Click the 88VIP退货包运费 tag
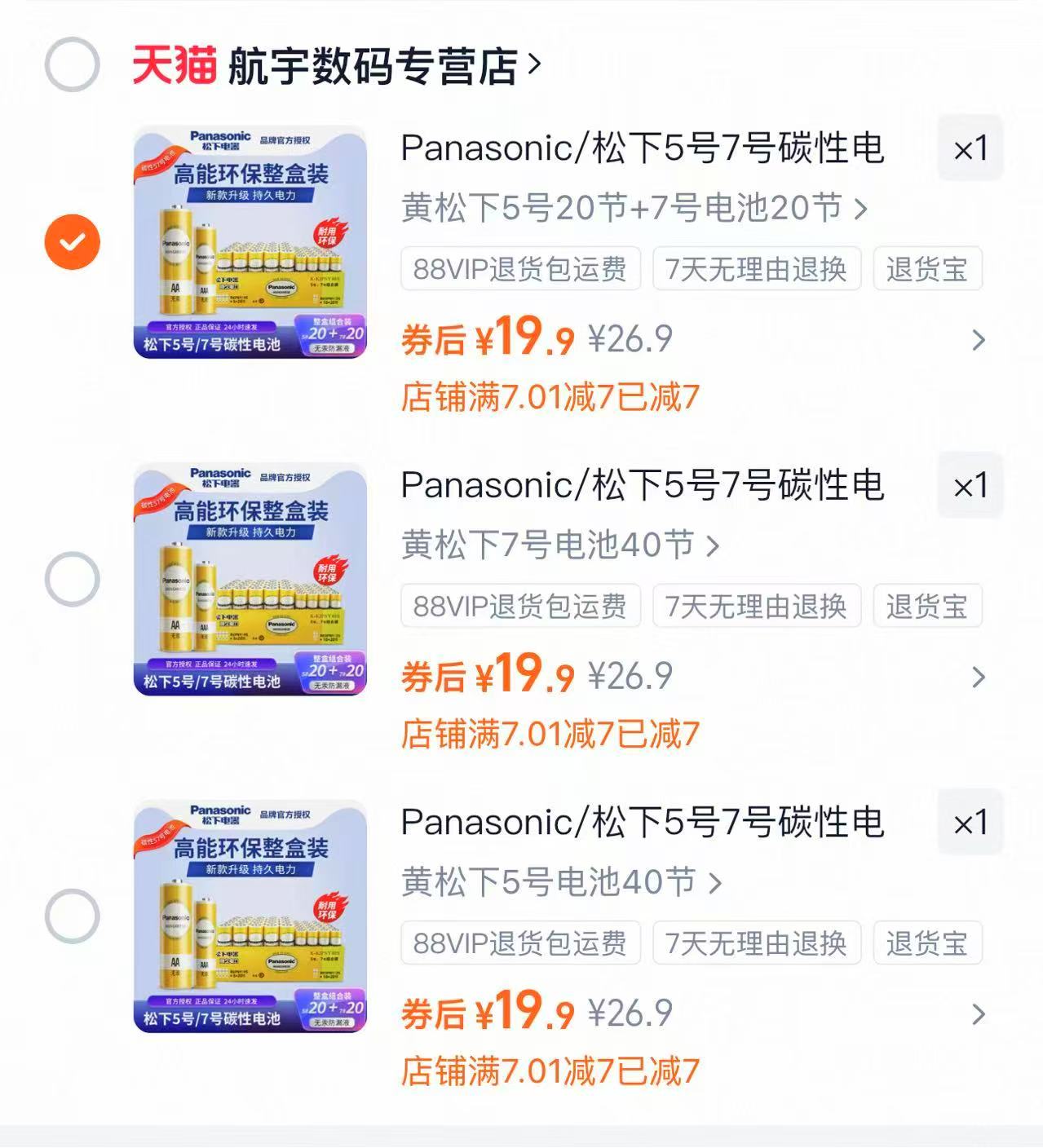1043x1148 pixels. [x=520, y=269]
